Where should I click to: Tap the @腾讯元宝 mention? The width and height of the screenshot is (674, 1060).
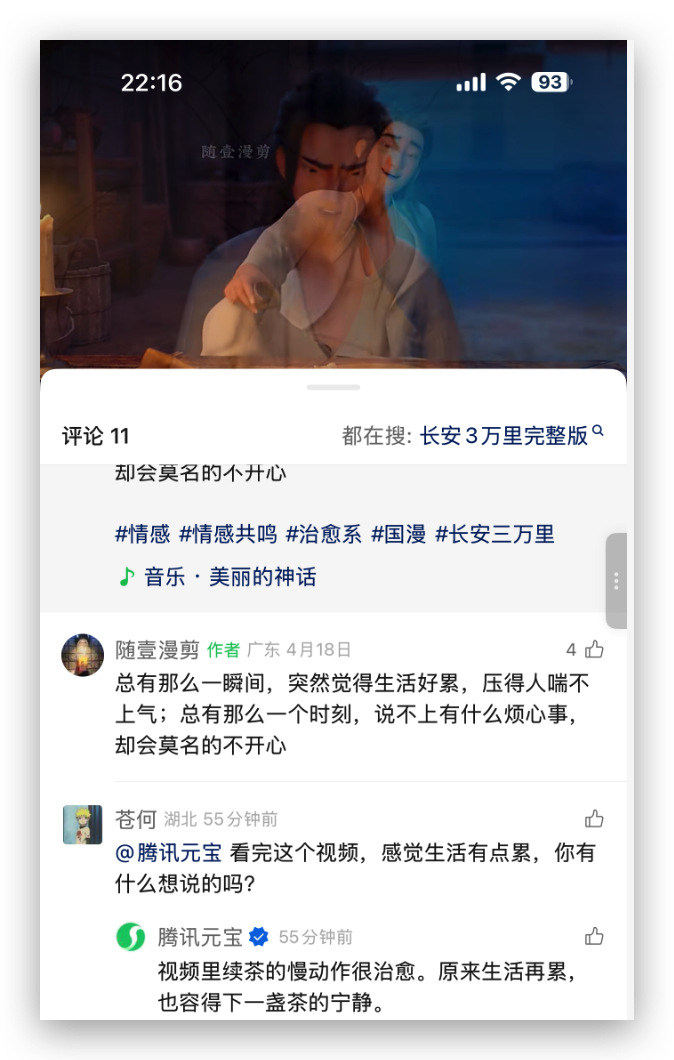pos(168,853)
